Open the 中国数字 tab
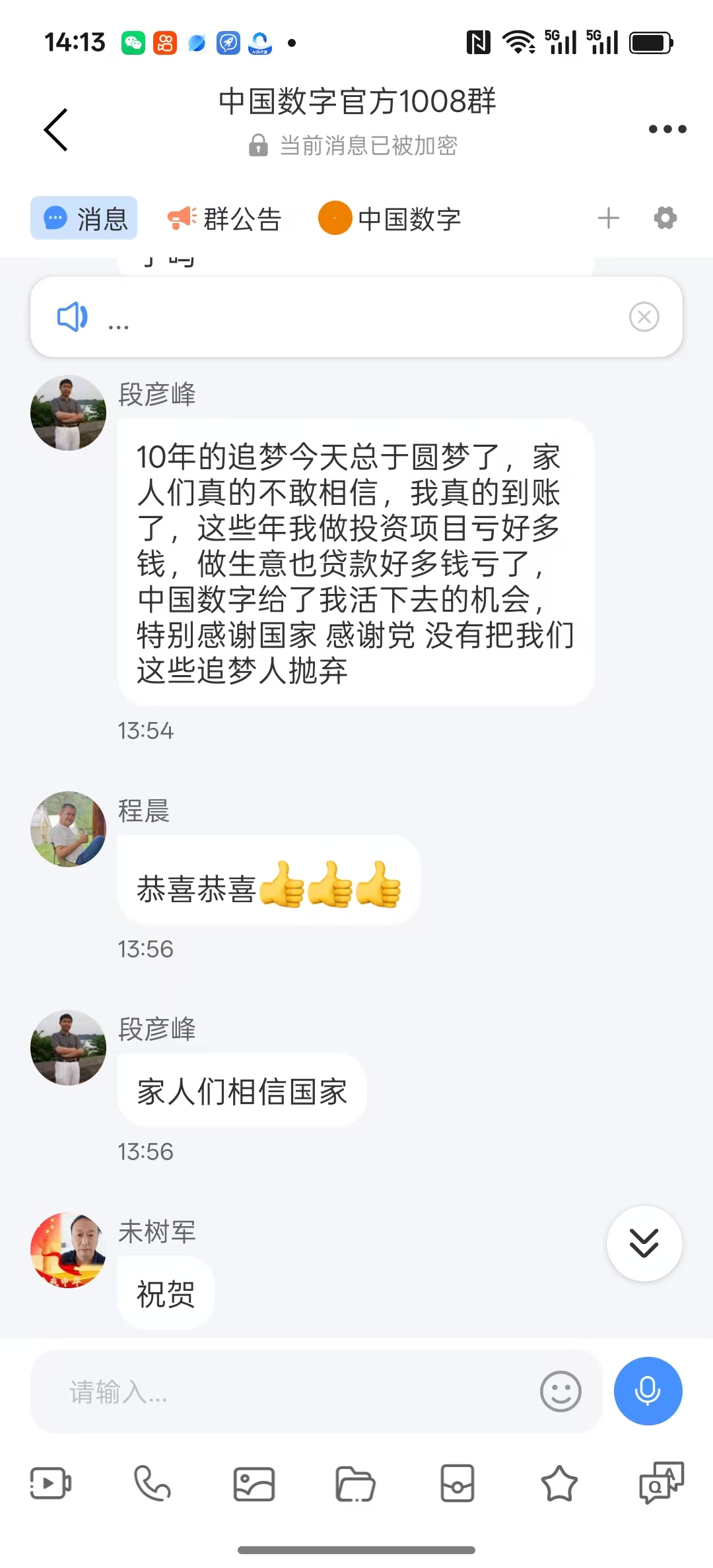713x1568 pixels. (390, 218)
